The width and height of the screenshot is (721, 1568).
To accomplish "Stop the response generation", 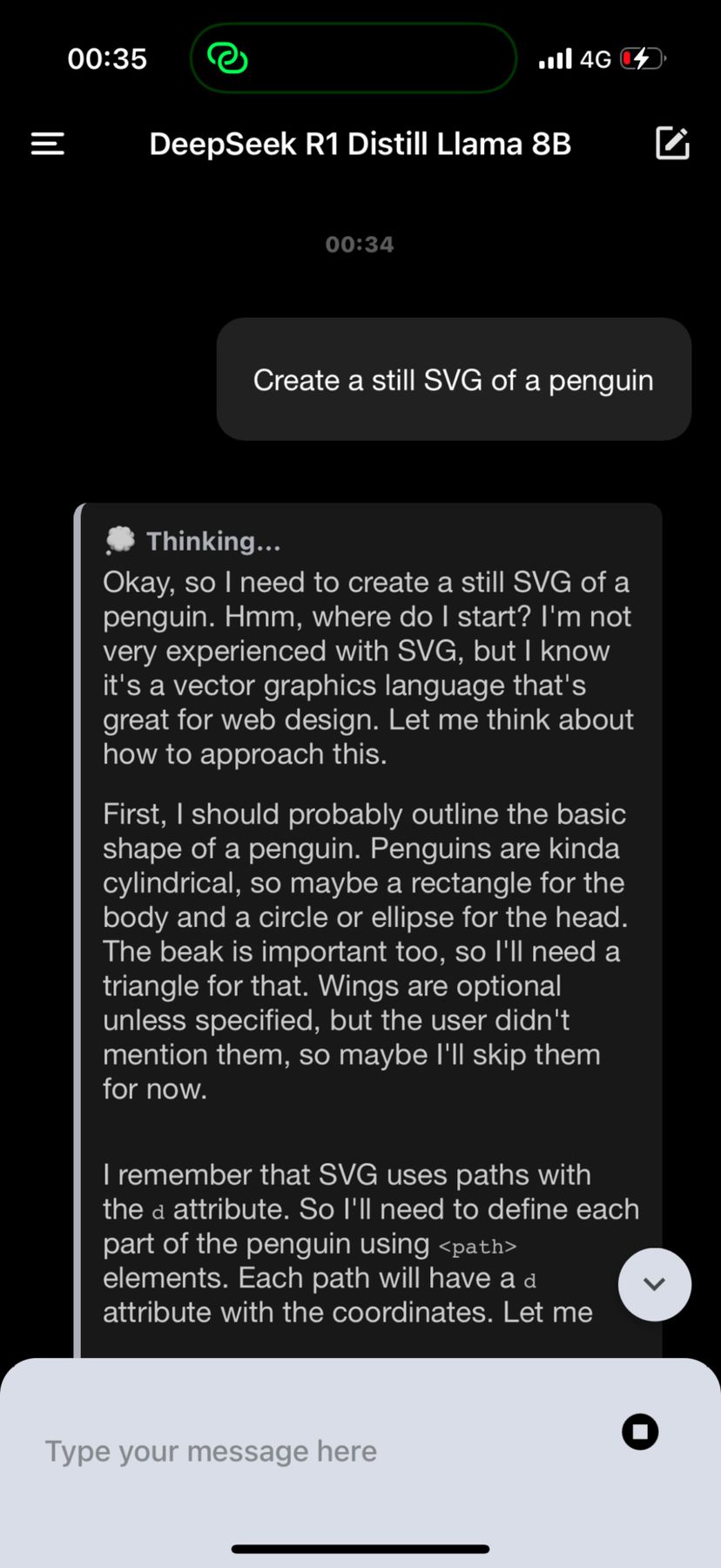I will [x=640, y=1432].
